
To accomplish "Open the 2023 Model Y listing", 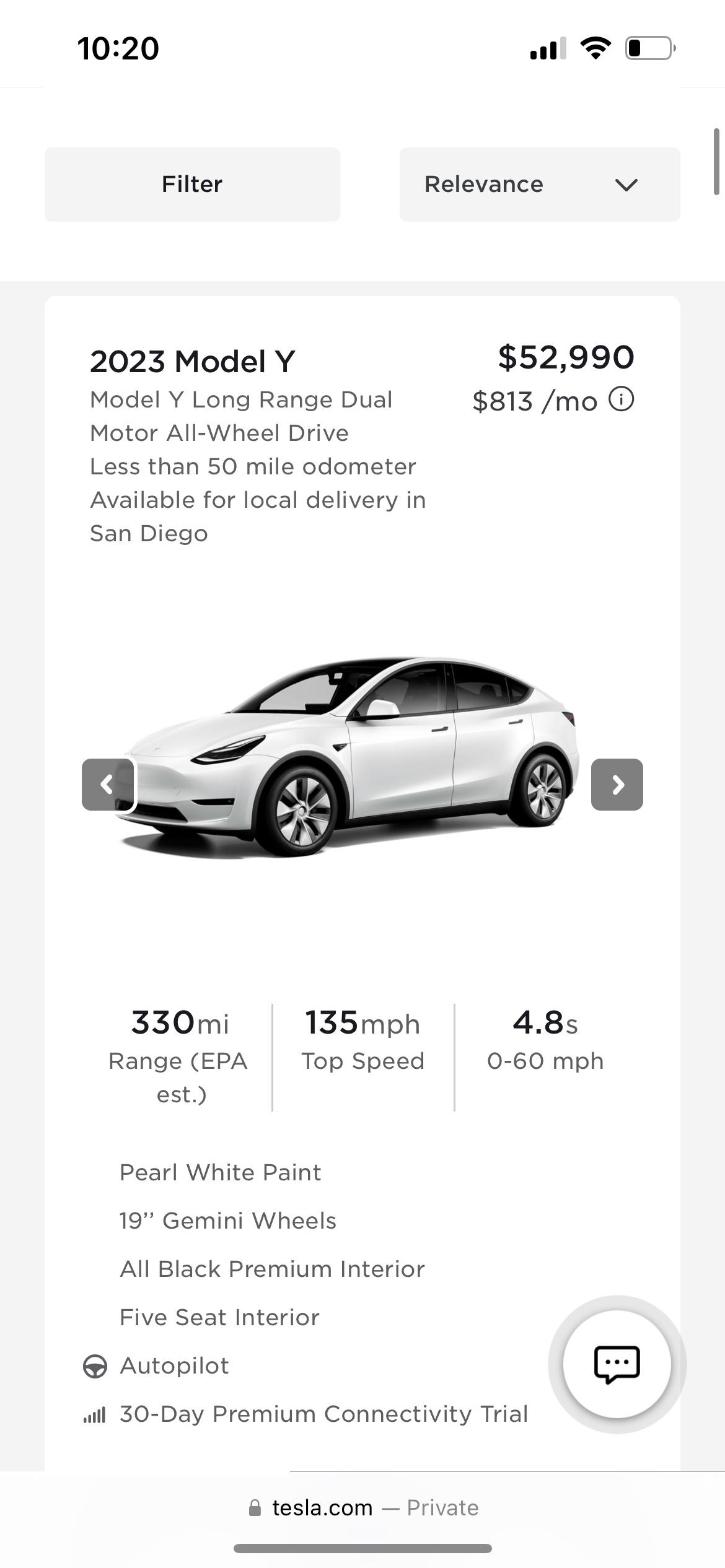I will click(193, 362).
